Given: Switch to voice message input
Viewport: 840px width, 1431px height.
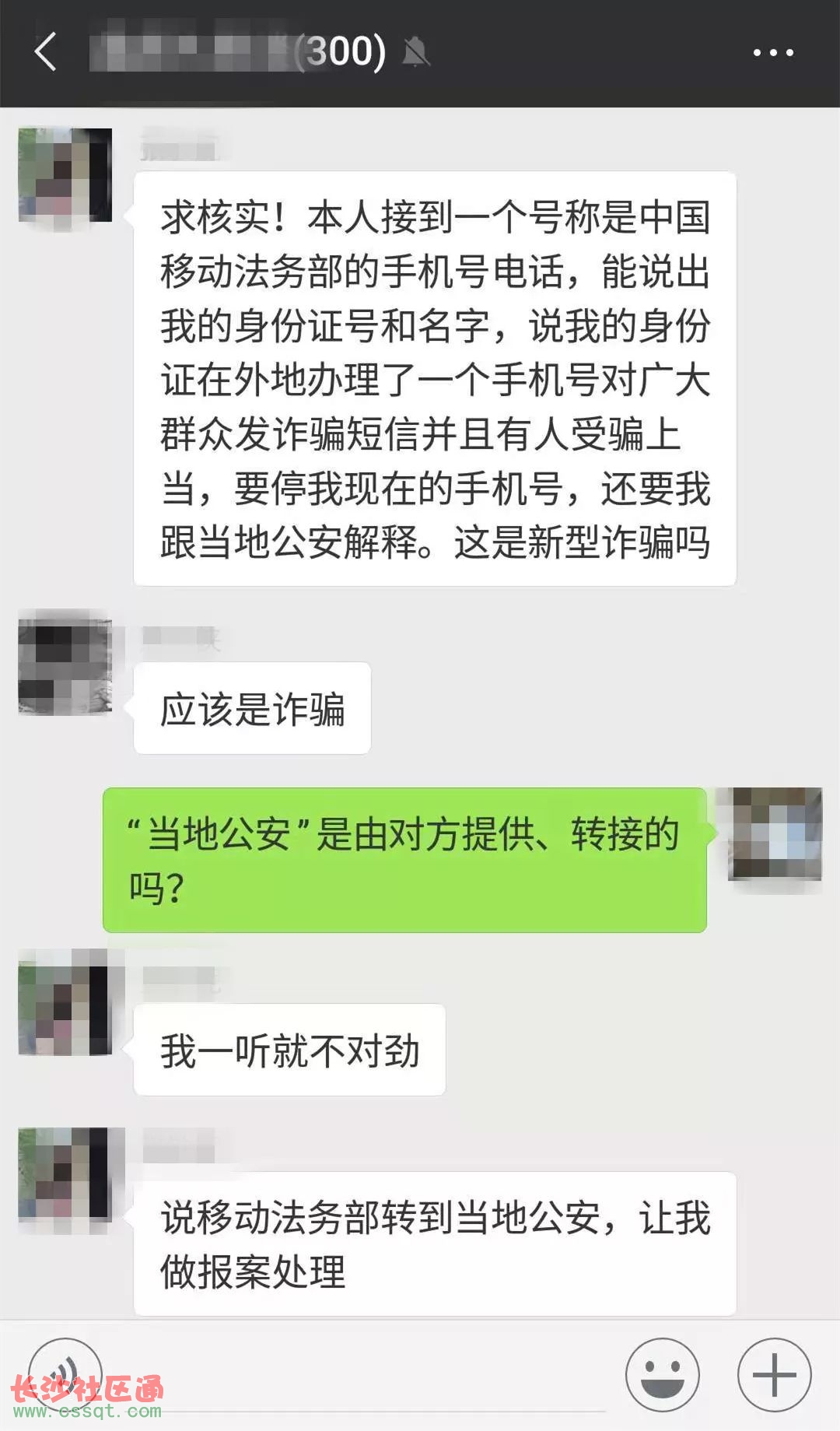Looking at the screenshot, I should 65,1374.
